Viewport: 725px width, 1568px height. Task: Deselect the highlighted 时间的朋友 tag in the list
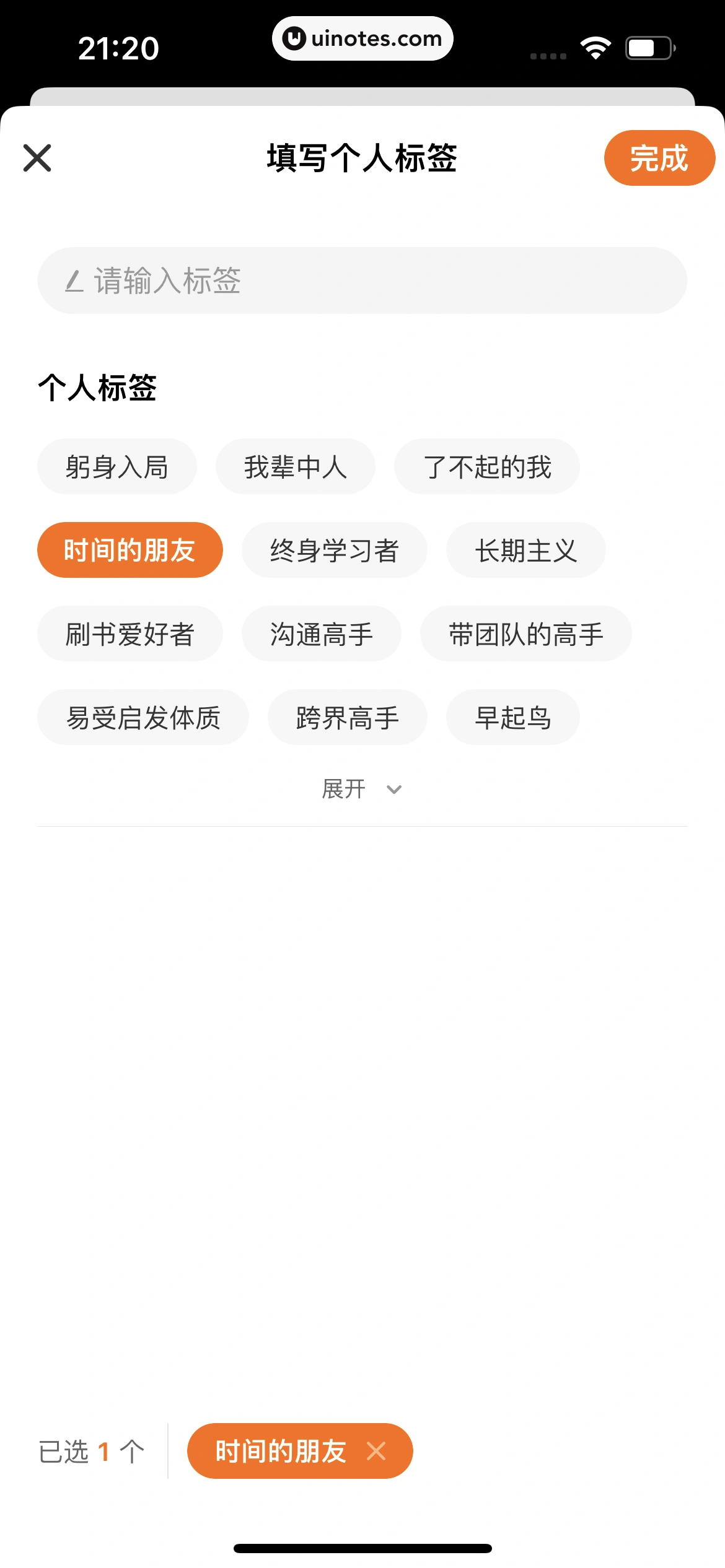pos(130,550)
